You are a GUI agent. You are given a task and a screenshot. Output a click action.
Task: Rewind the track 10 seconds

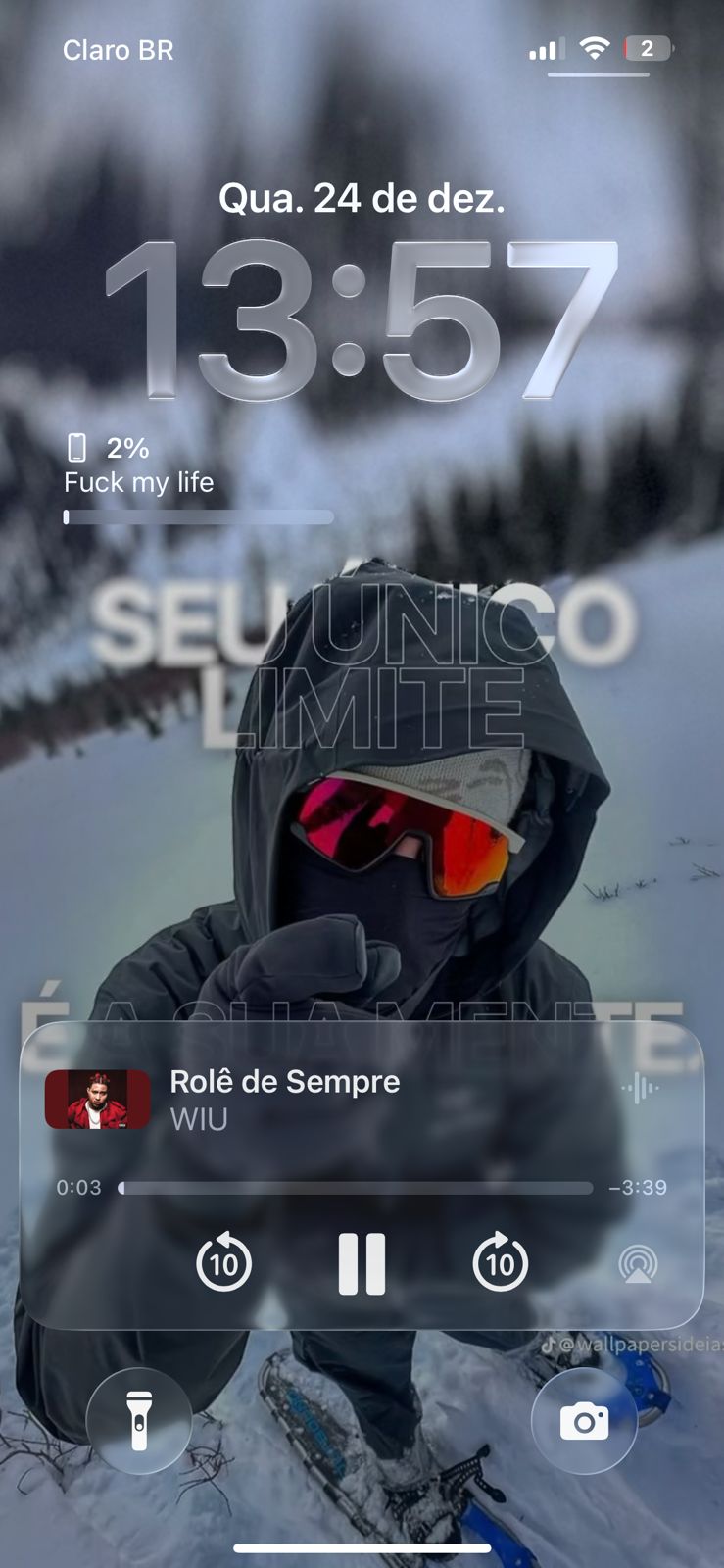(224, 1263)
